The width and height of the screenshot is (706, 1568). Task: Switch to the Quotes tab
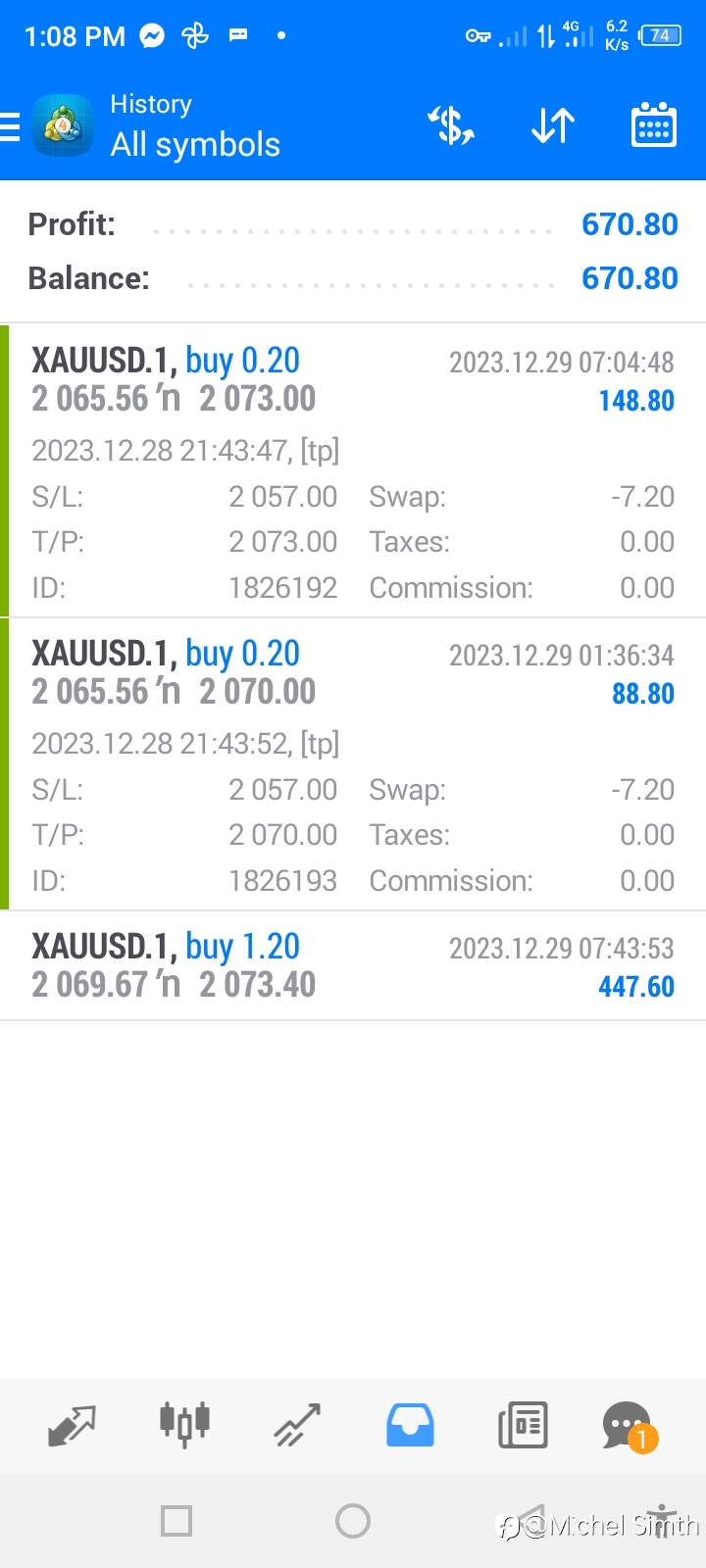[72, 1426]
